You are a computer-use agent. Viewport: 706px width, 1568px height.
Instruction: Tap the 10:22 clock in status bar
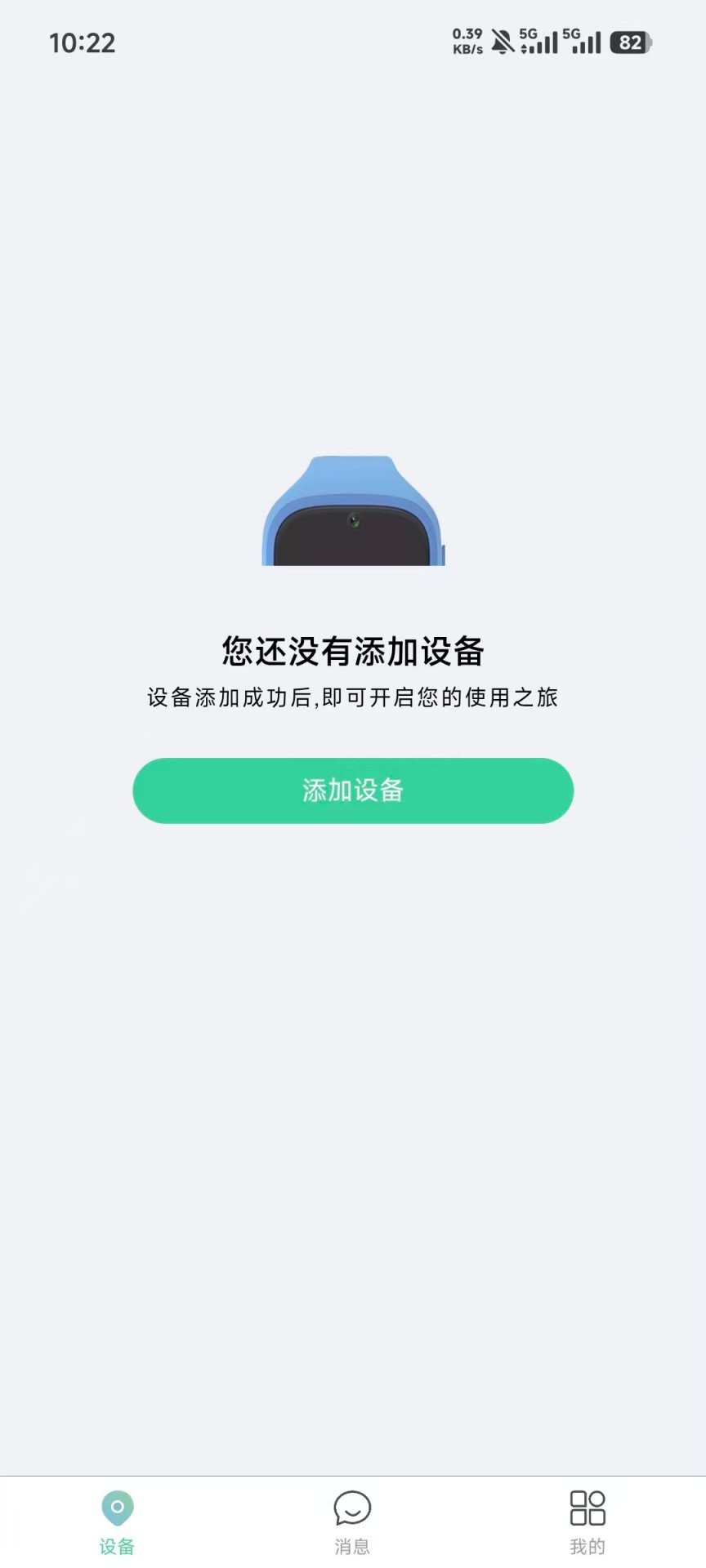(83, 42)
